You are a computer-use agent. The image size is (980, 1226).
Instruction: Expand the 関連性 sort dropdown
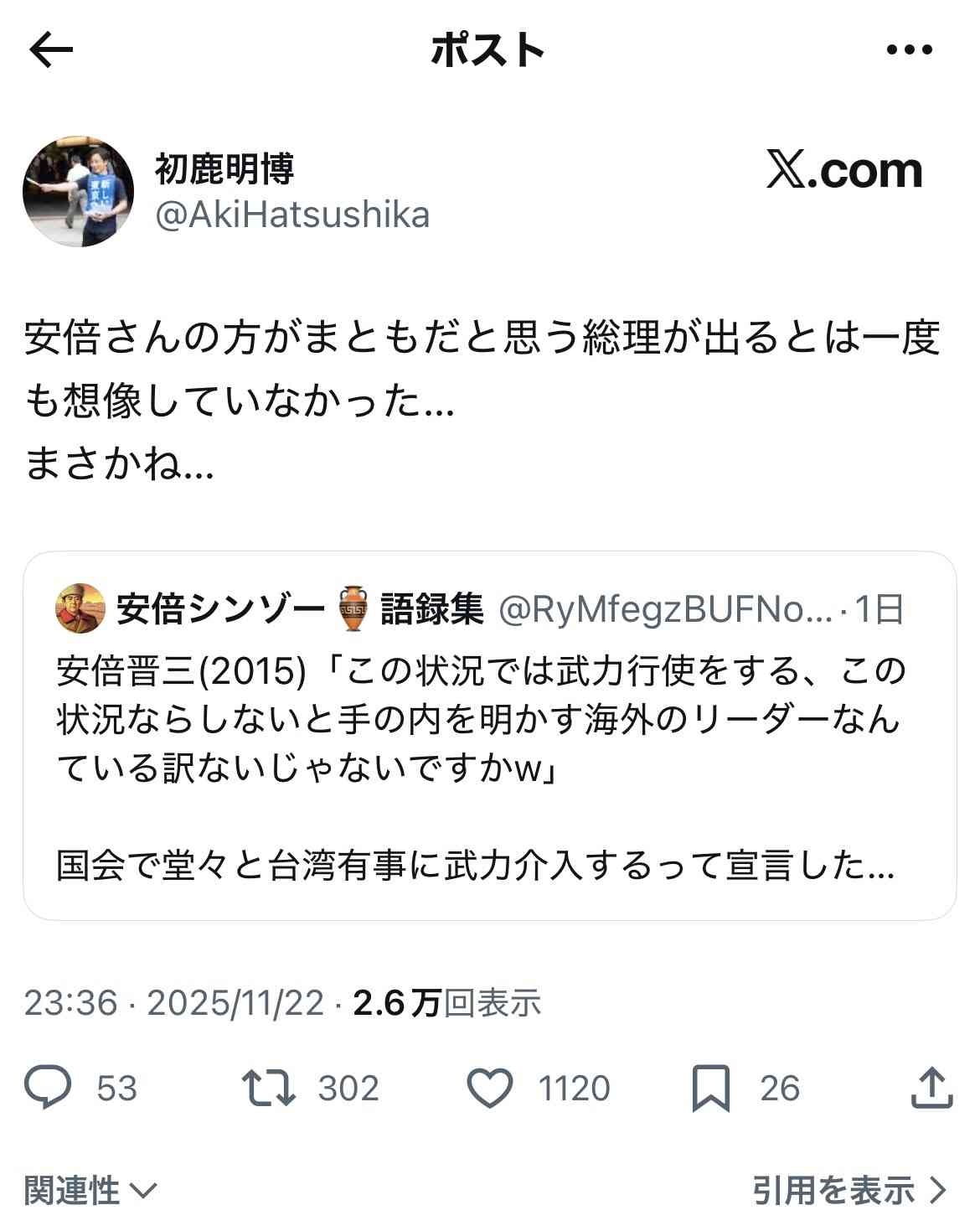pyautogui.click(x=81, y=1187)
